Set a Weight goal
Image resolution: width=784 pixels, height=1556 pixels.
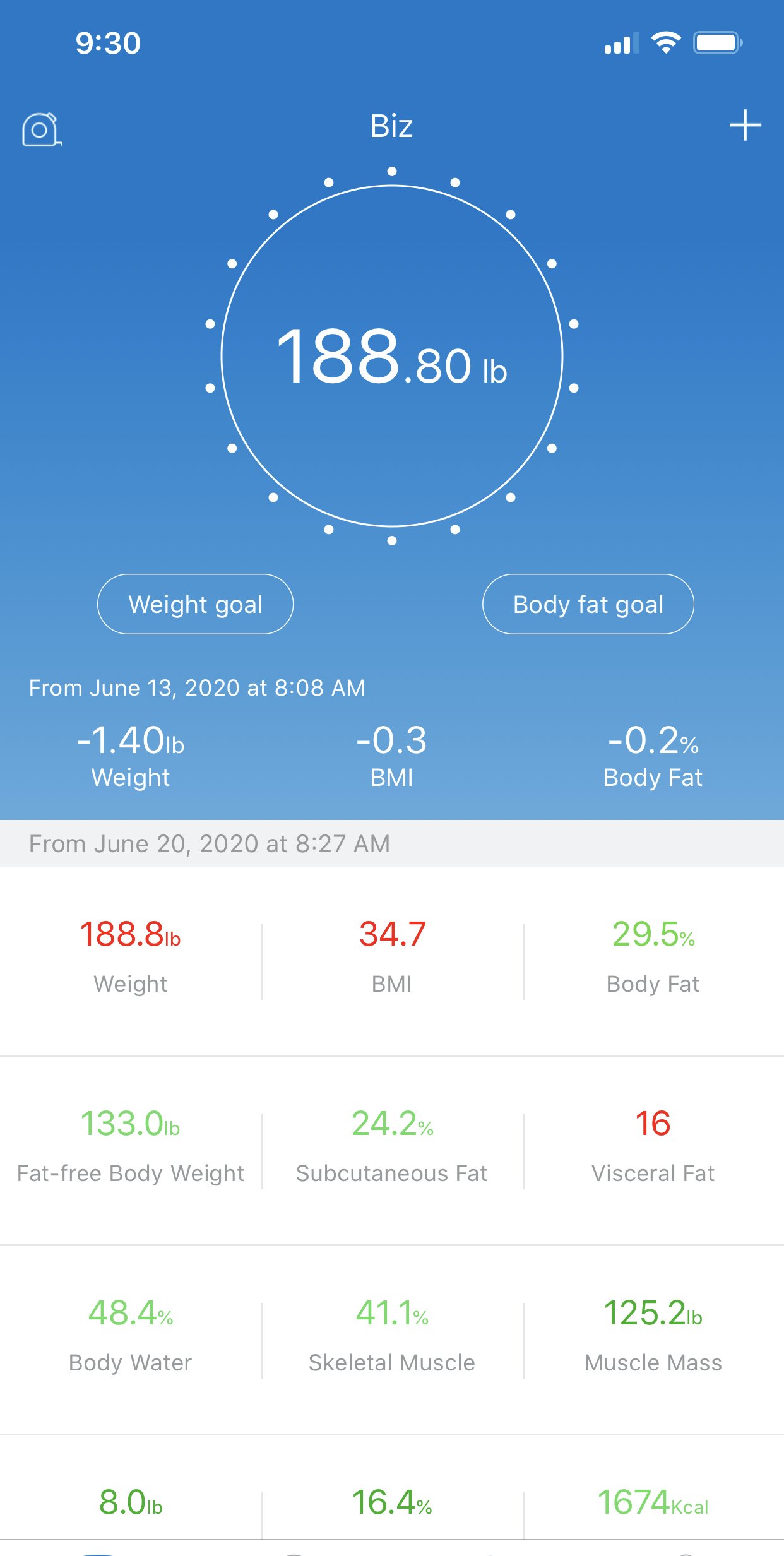point(195,604)
